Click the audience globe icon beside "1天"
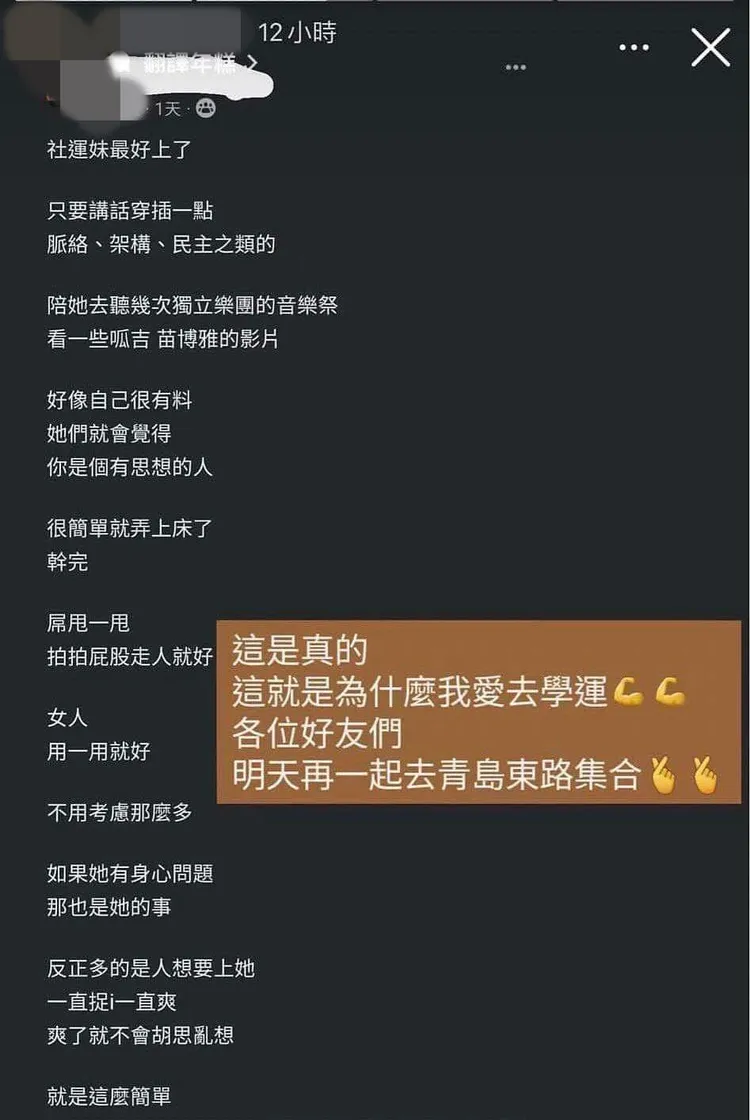This screenshot has width=750, height=1120. click(x=207, y=107)
